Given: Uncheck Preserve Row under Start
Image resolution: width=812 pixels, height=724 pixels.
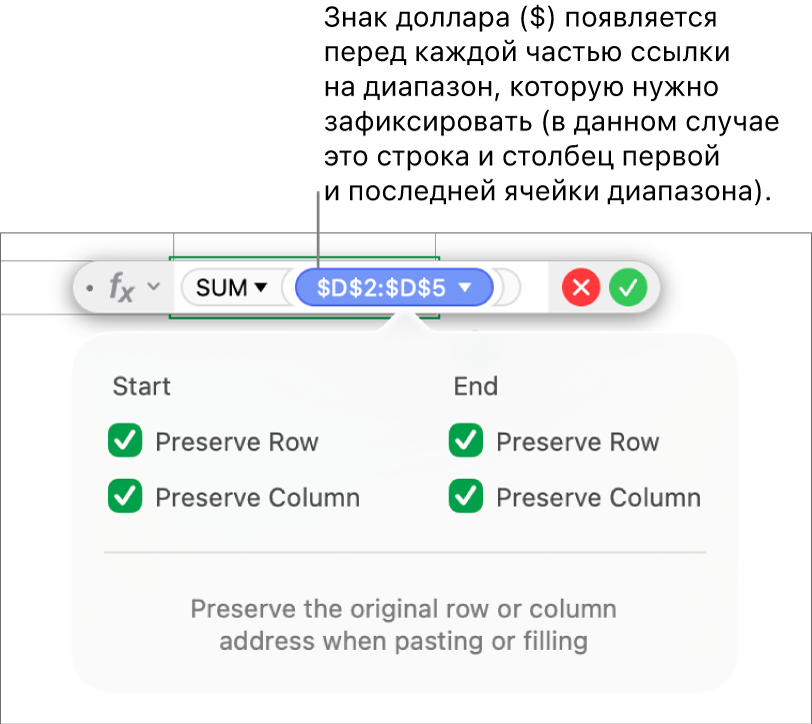Looking at the screenshot, I should pos(126,441).
